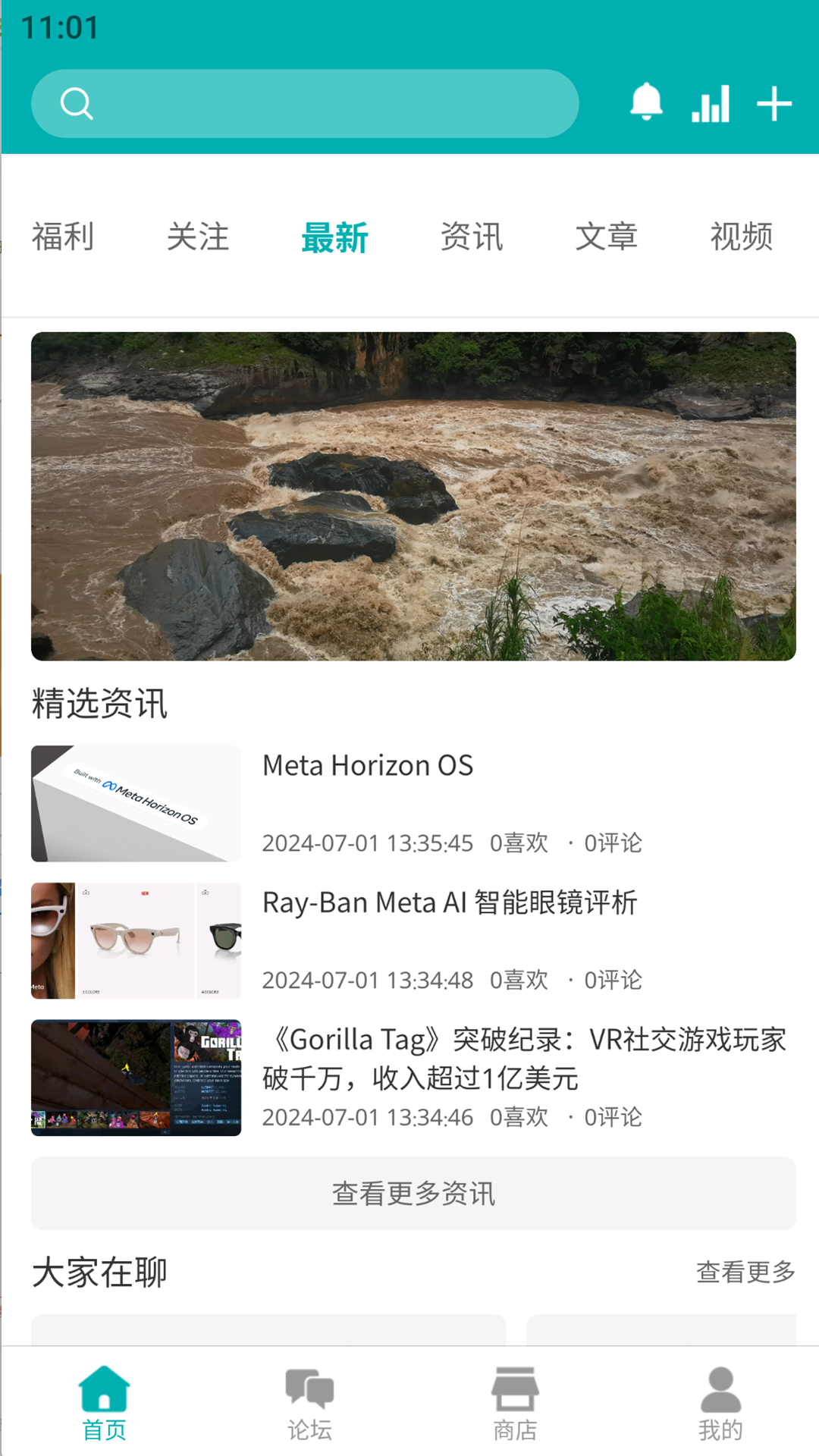The width and height of the screenshot is (819, 1456).
Task: Go to the 首页 tab
Action: [x=104, y=1403]
